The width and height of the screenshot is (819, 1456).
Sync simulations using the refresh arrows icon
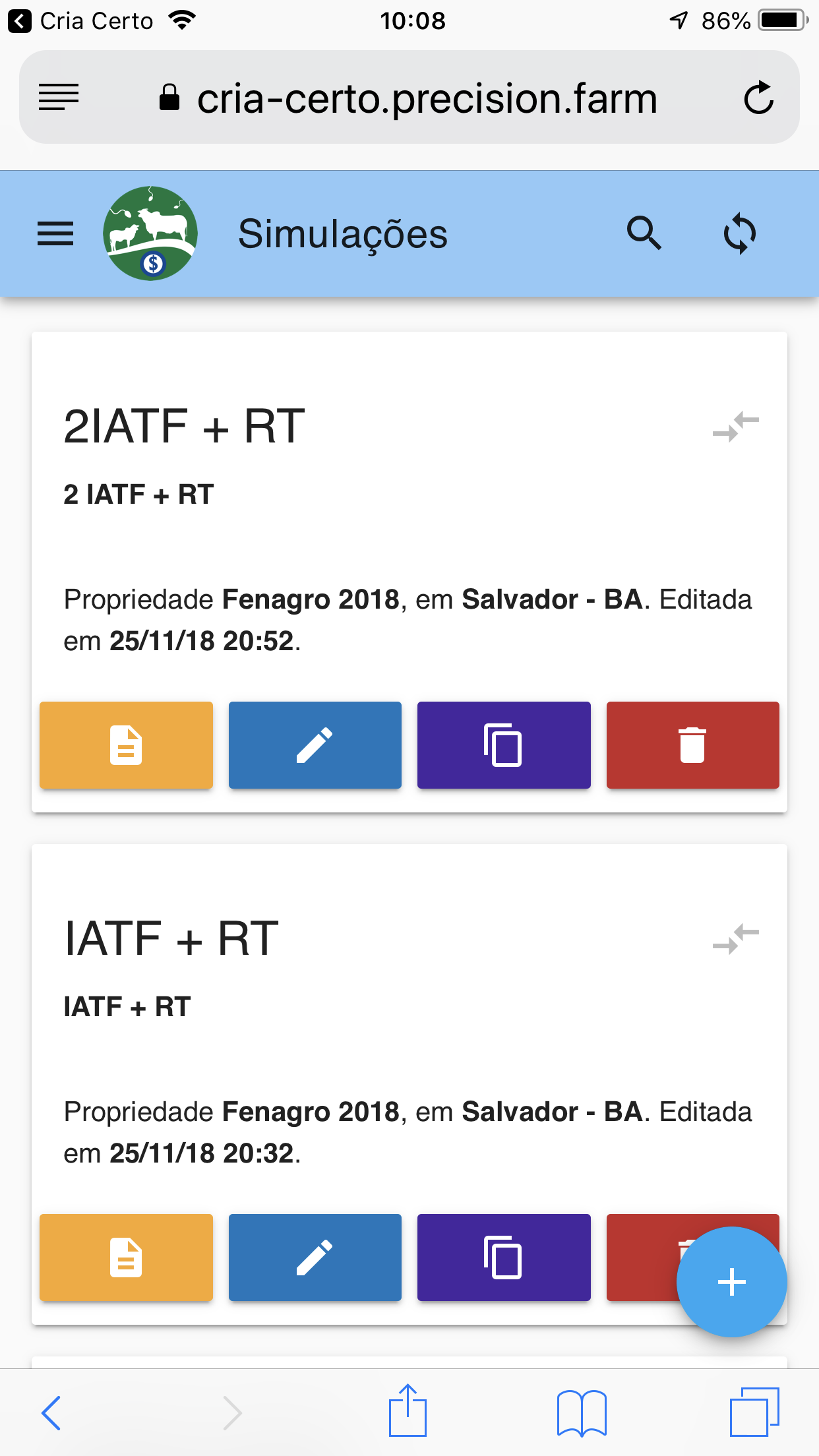tap(740, 233)
